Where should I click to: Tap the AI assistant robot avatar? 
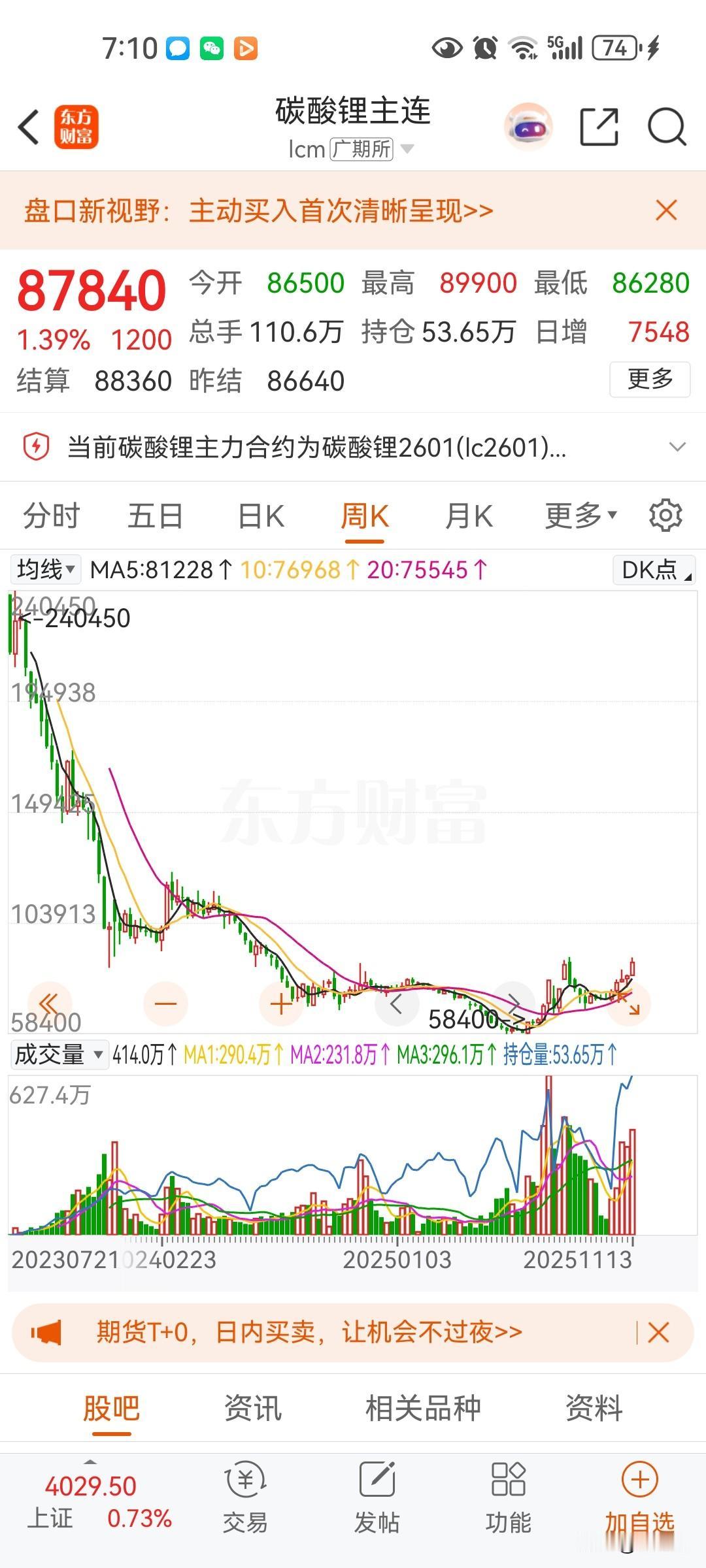(x=527, y=126)
